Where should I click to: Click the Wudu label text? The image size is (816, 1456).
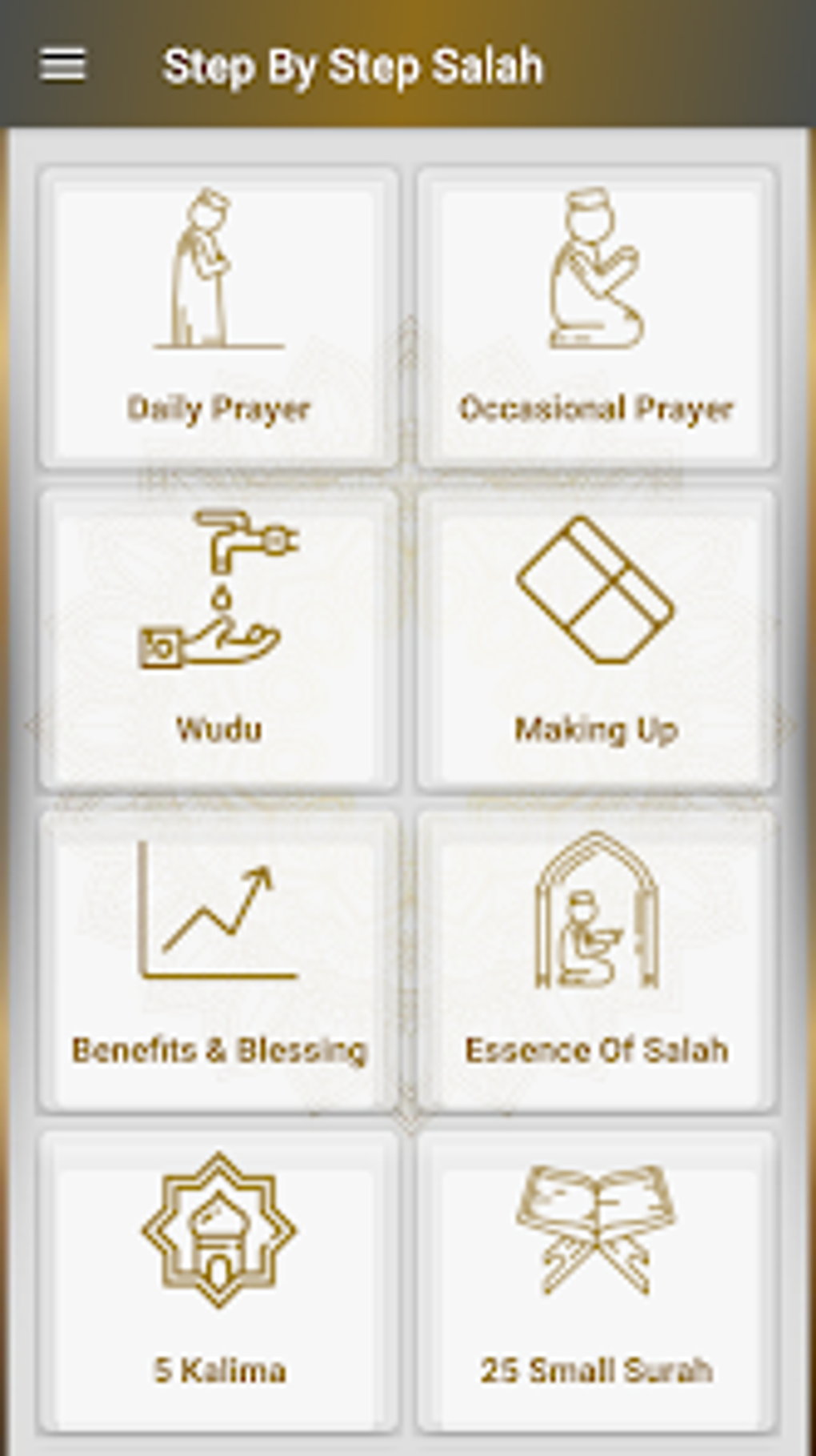[218, 729]
